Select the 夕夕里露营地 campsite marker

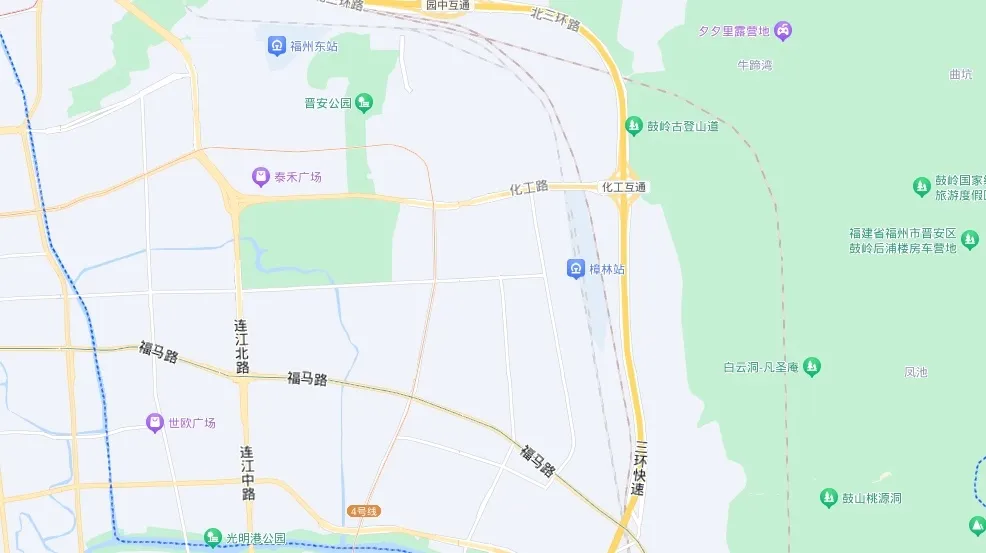(784, 31)
